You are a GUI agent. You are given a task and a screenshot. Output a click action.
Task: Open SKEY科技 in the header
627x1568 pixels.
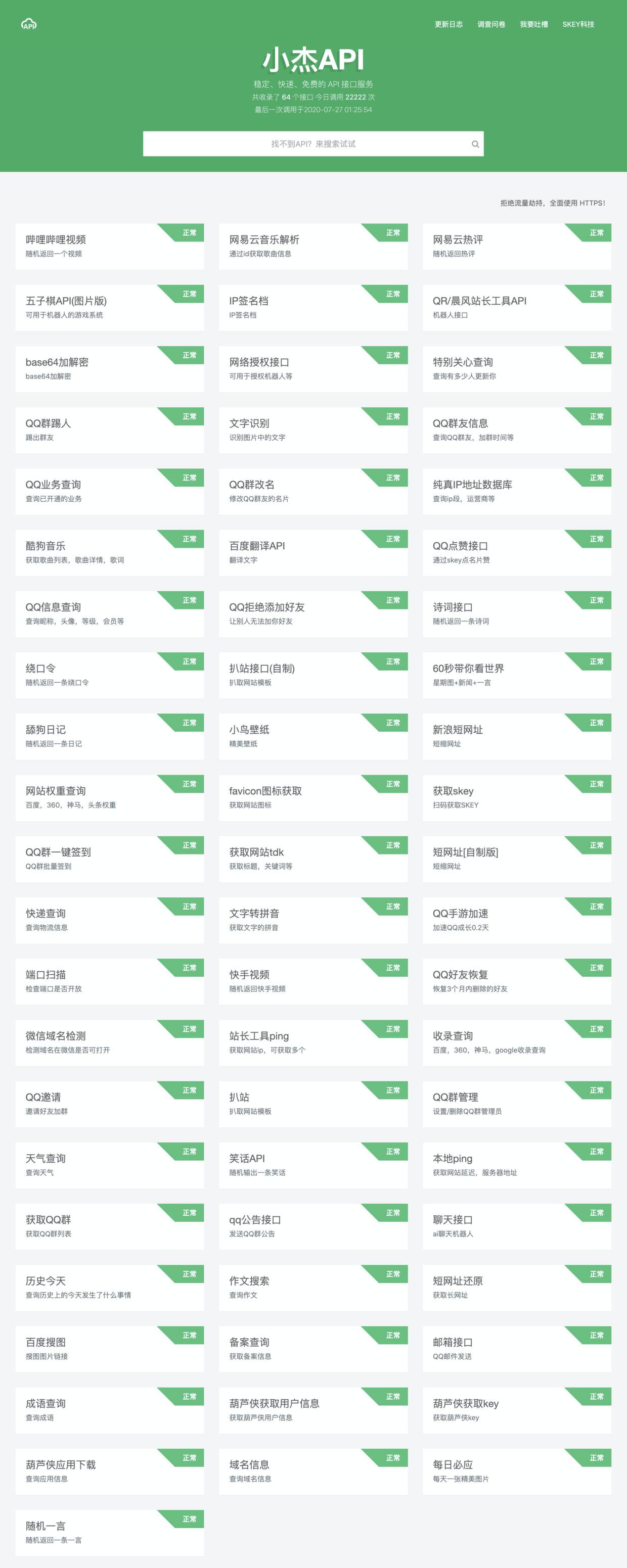(x=577, y=24)
